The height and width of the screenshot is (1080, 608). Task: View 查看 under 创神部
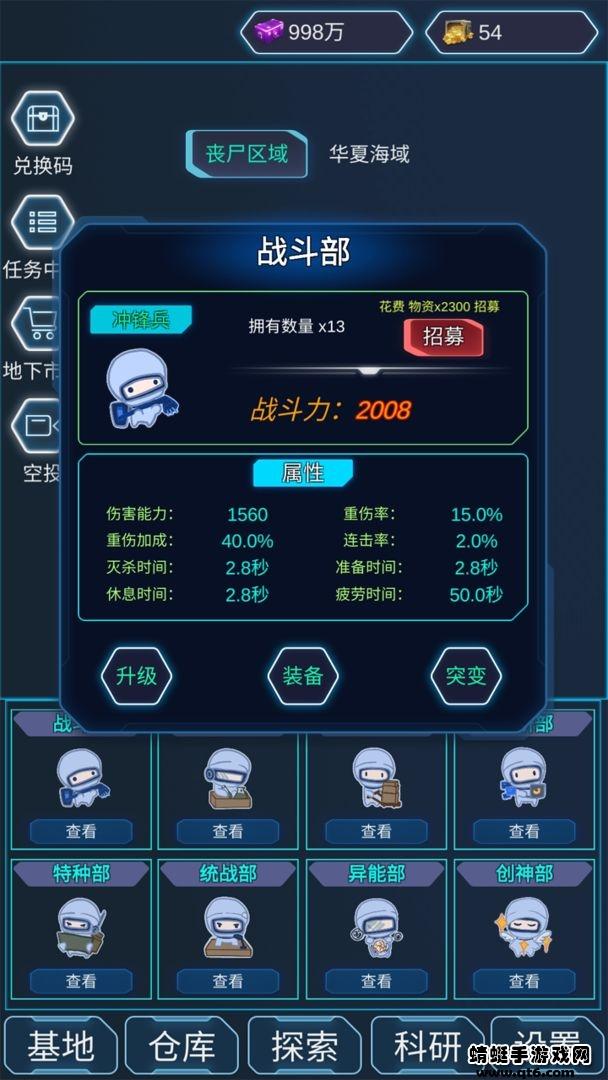524,981
